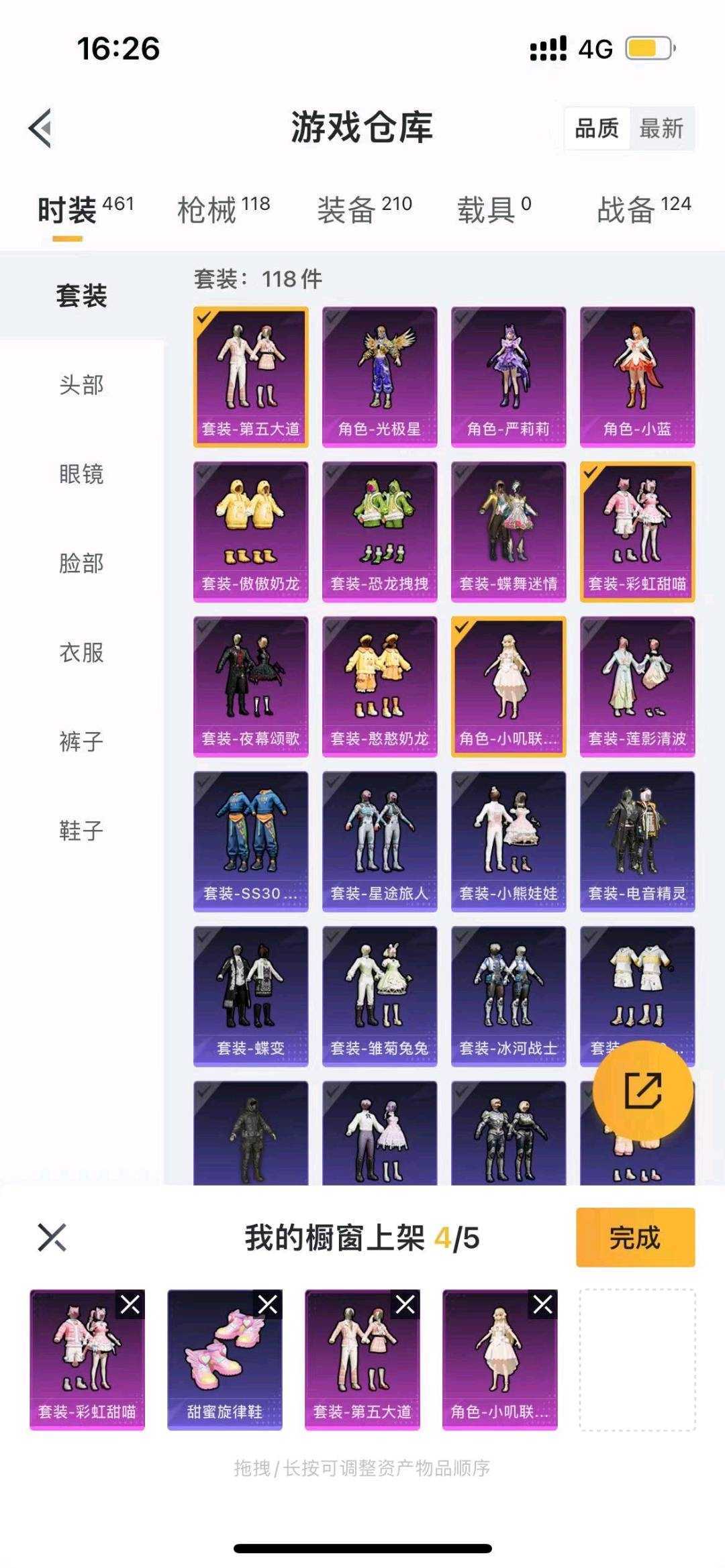This screenshot has height=1568, width=725.
Task: Select the 套装-傲傲奶龙 outfit
Action: coord(251,532)
